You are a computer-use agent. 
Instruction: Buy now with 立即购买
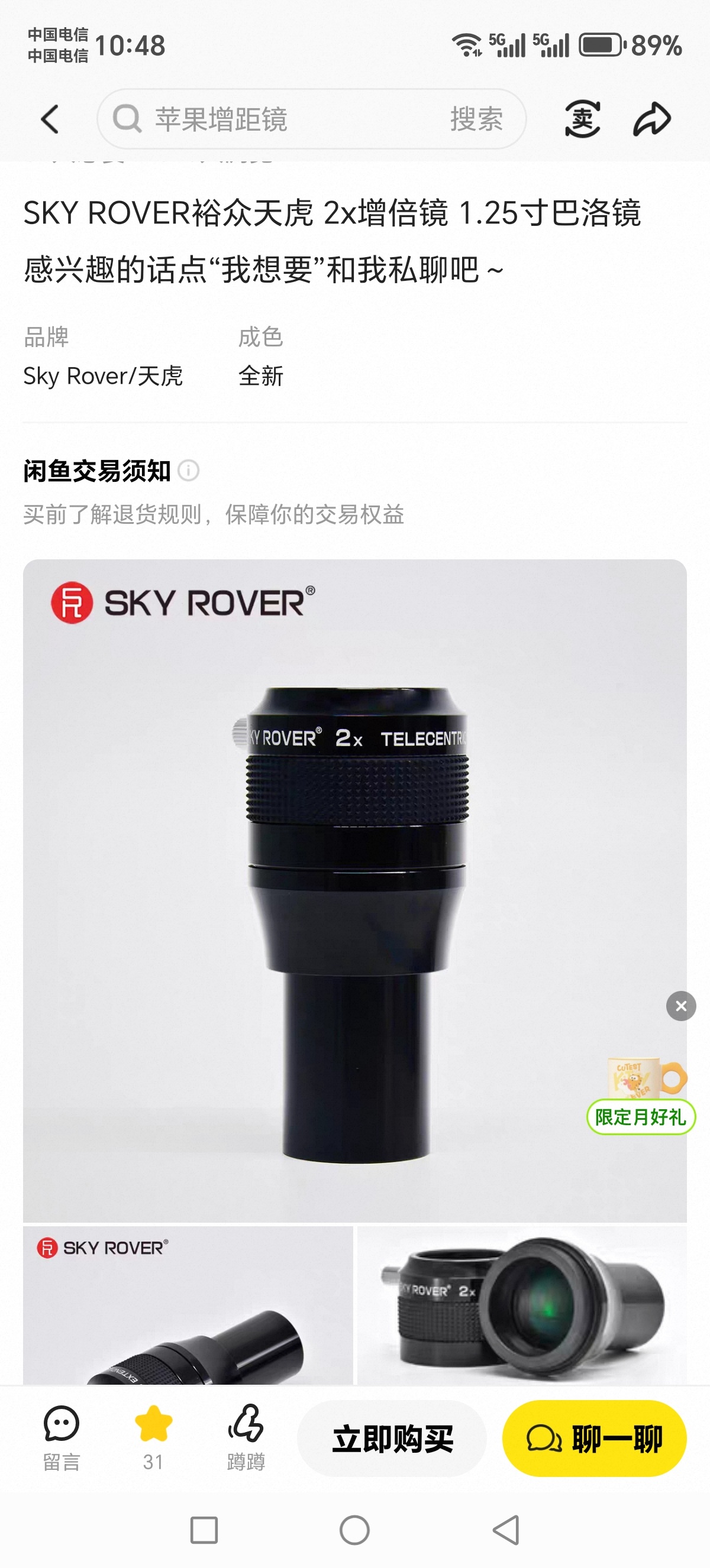(x=392, y=1439)
